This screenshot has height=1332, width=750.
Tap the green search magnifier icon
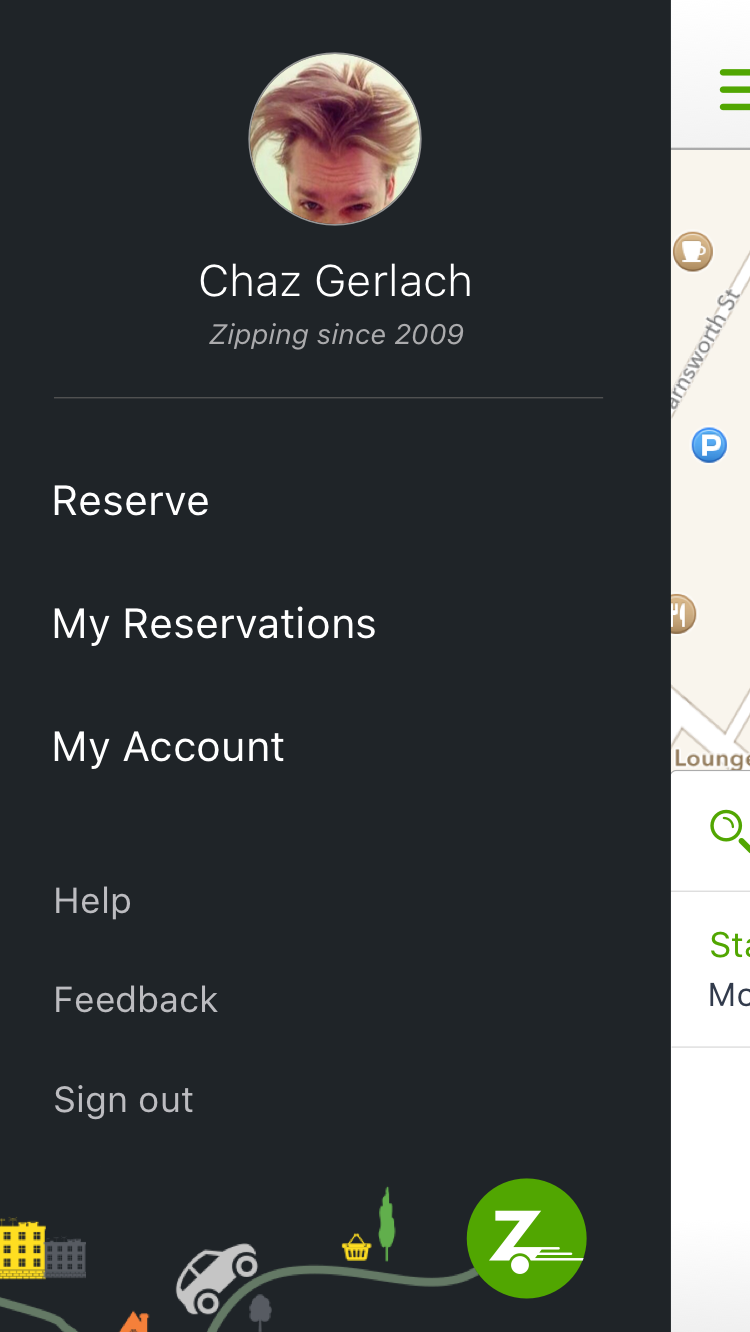730,830
